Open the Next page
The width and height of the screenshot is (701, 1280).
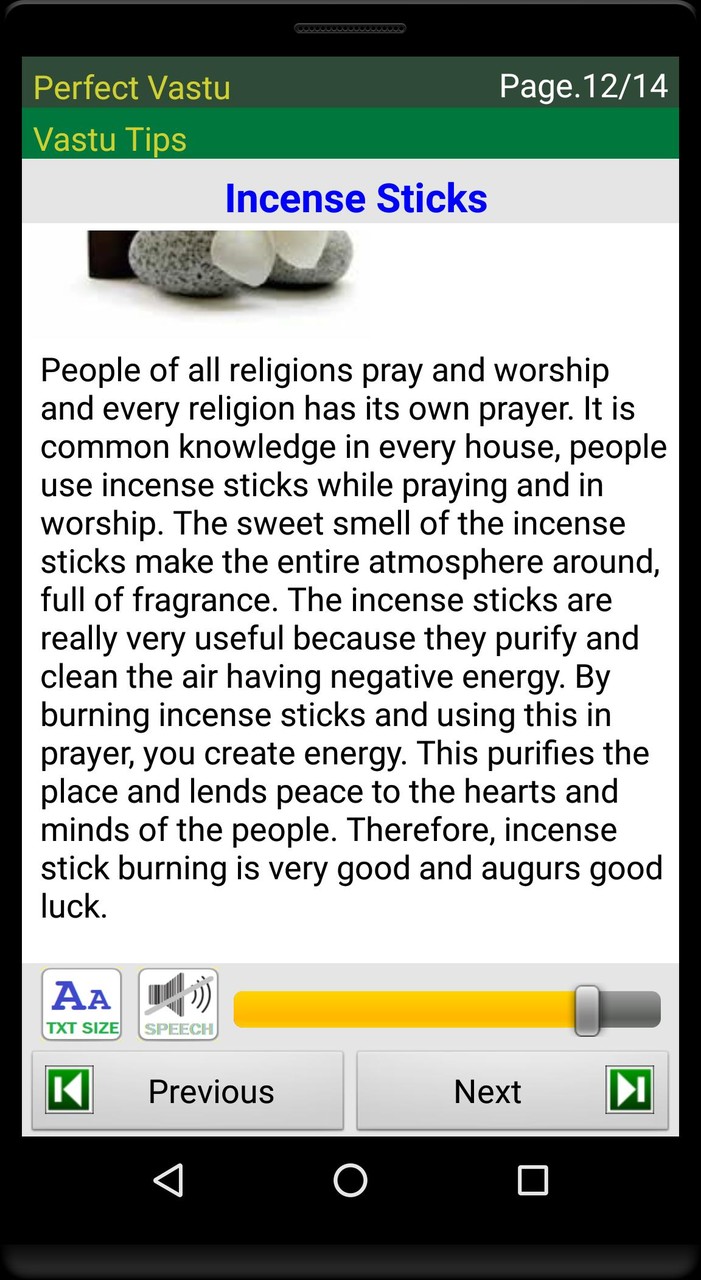[512, 1091]
